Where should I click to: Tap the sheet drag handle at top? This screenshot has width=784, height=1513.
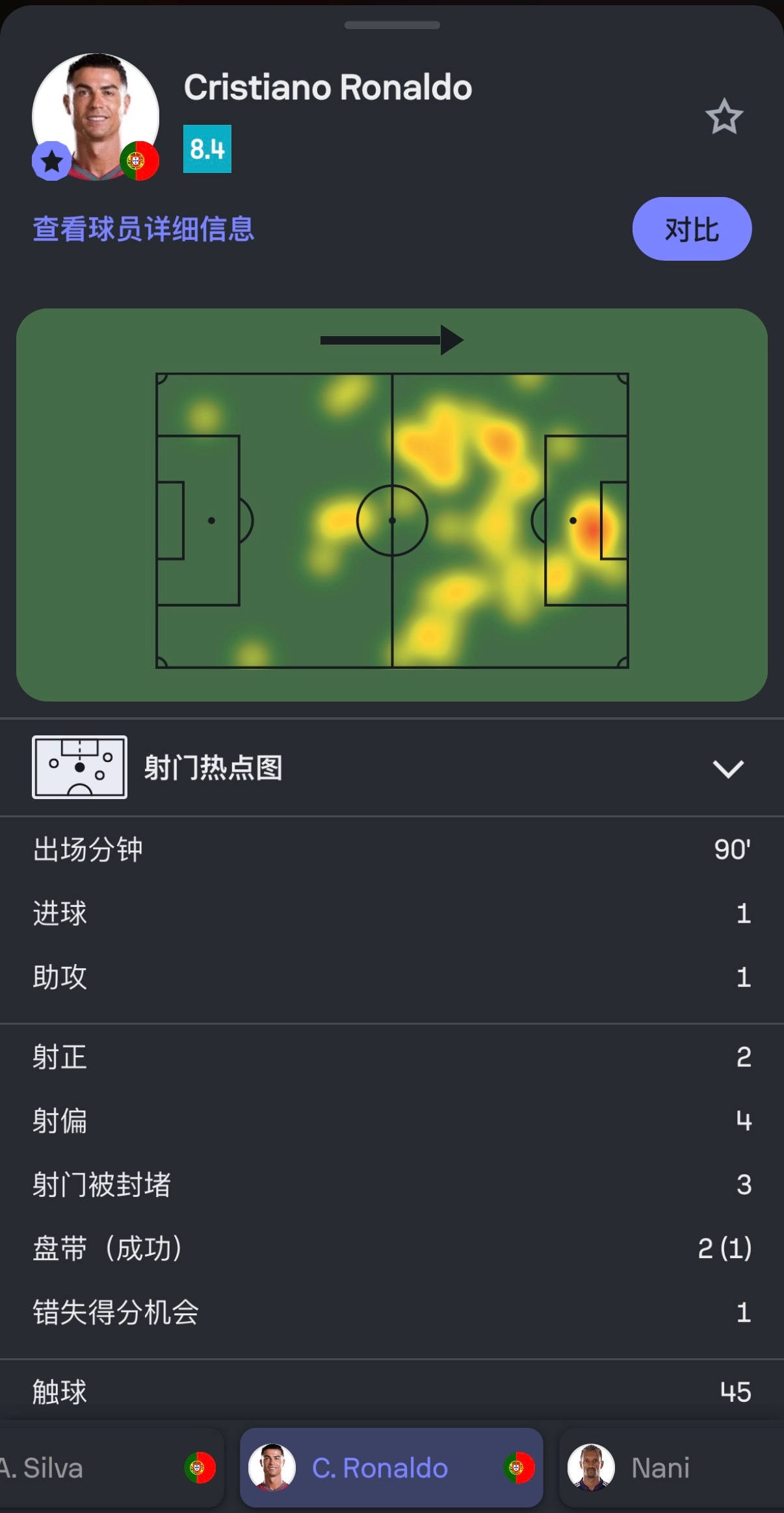pyautogui.click(x=392, y=25)
